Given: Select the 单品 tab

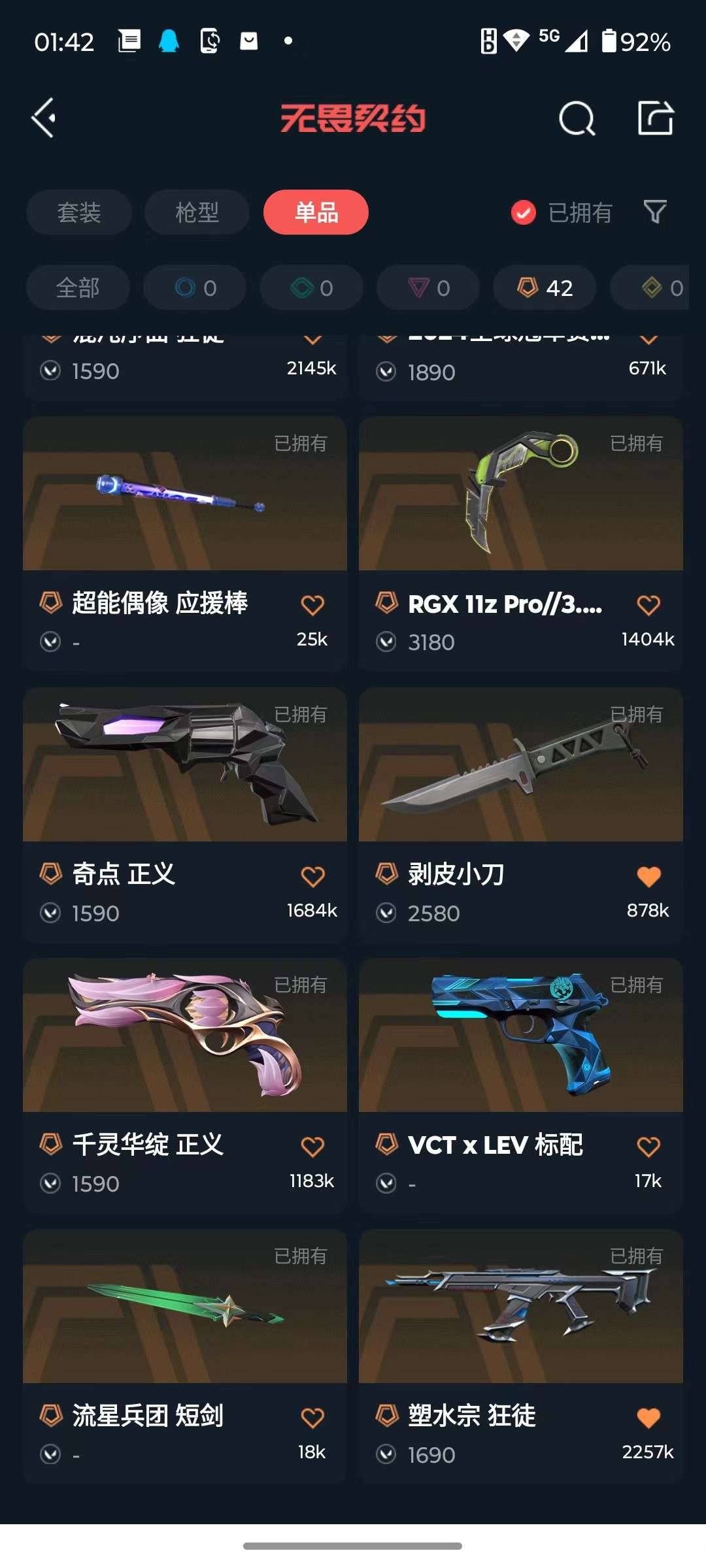Looking at the screenshot, I should (x=316, y=212).
